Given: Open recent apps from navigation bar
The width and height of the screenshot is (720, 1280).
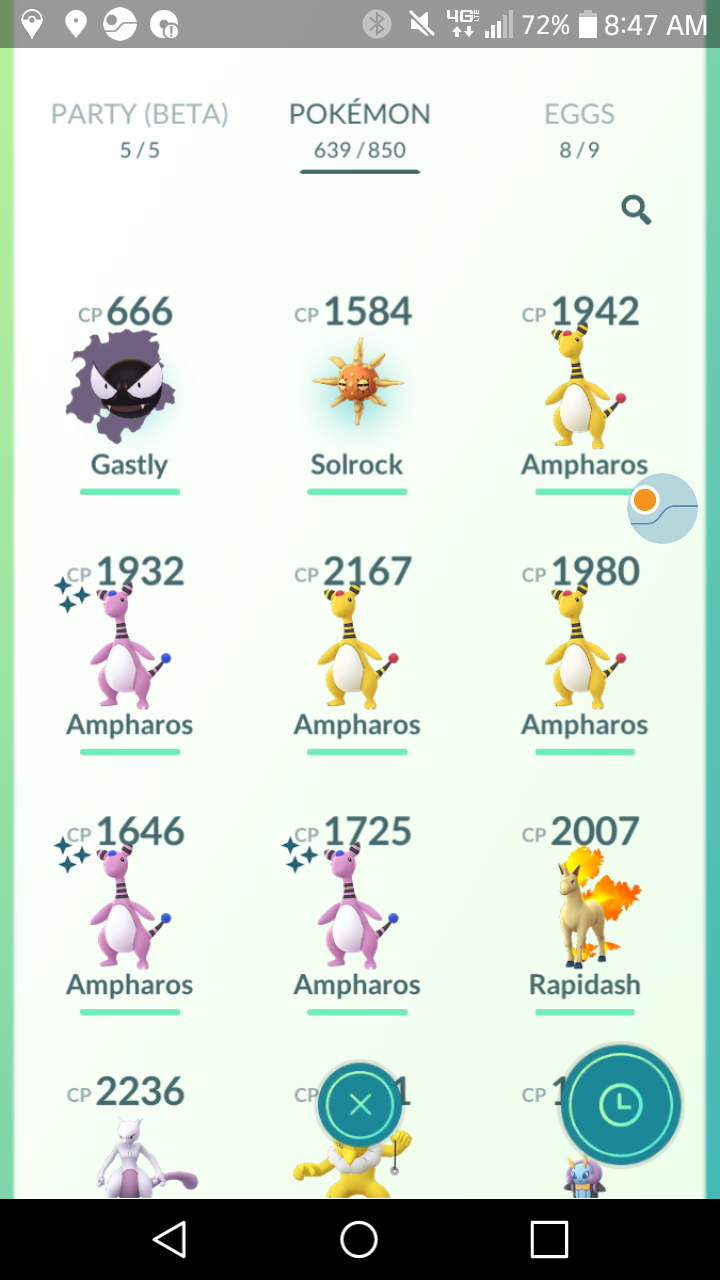Looking at the screenshot, I should pyautogui.click(x=549, y=1239).
